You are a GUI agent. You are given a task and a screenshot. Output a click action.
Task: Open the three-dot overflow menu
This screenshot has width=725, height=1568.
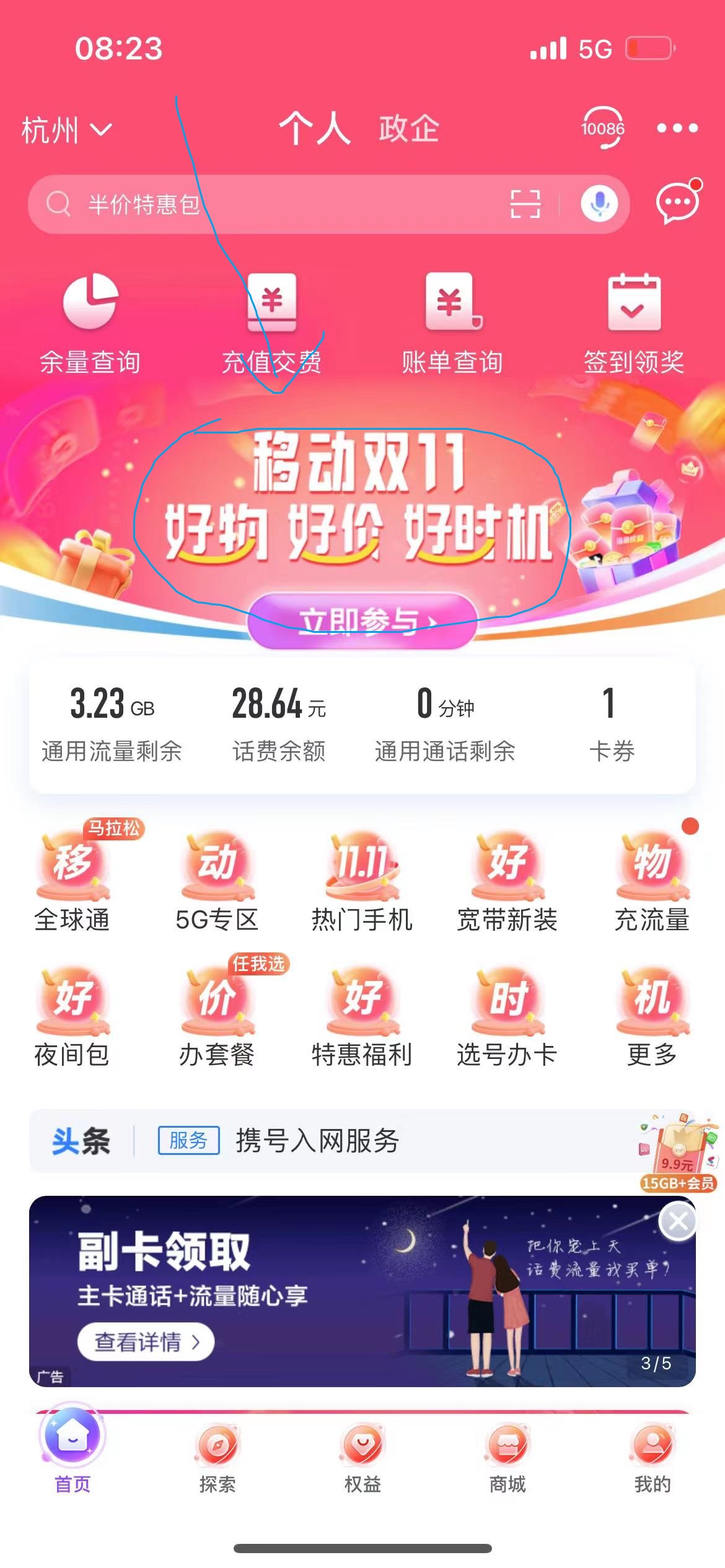[677, 128]
